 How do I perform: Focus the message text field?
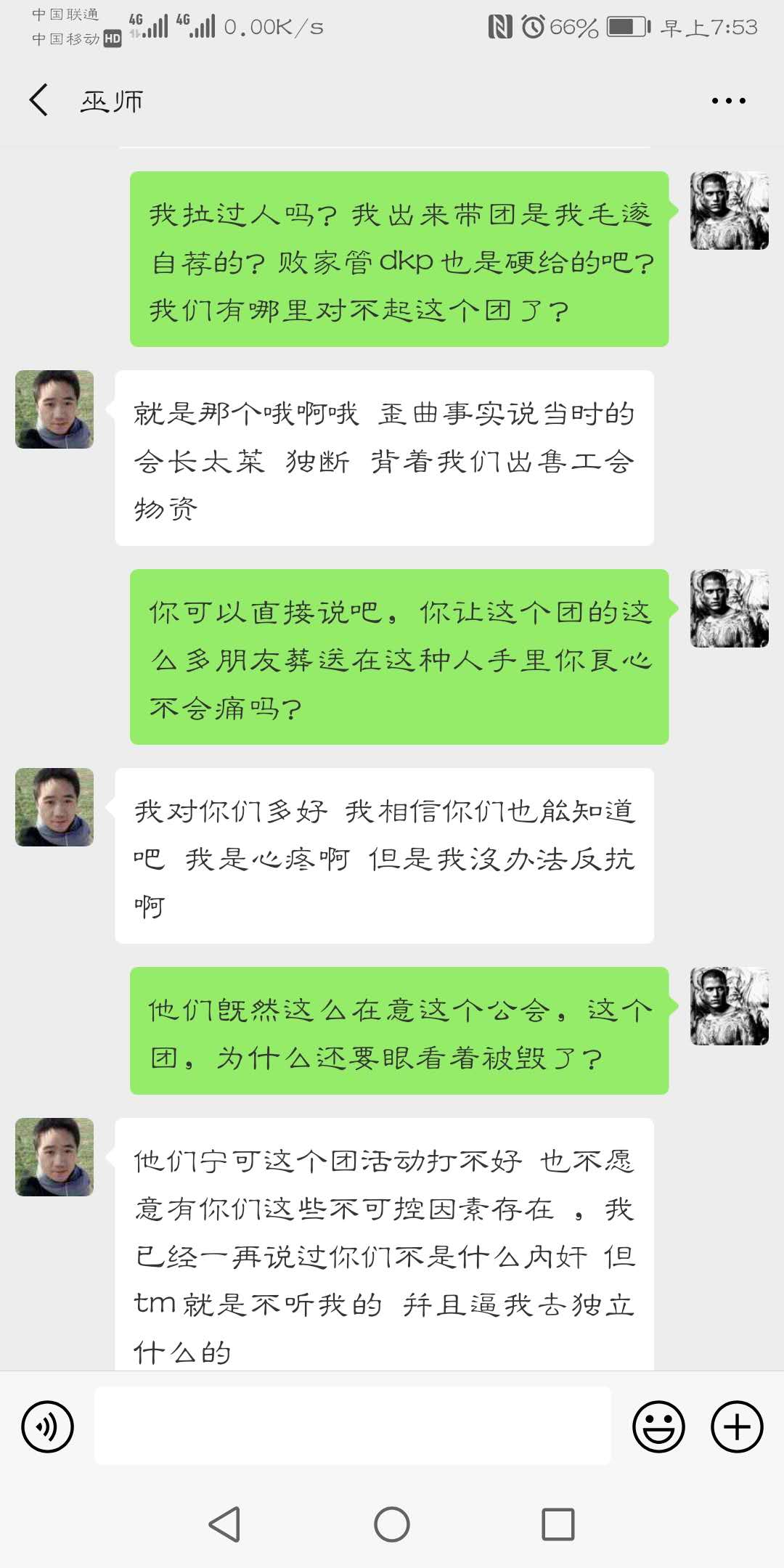tap(353, 1426)
